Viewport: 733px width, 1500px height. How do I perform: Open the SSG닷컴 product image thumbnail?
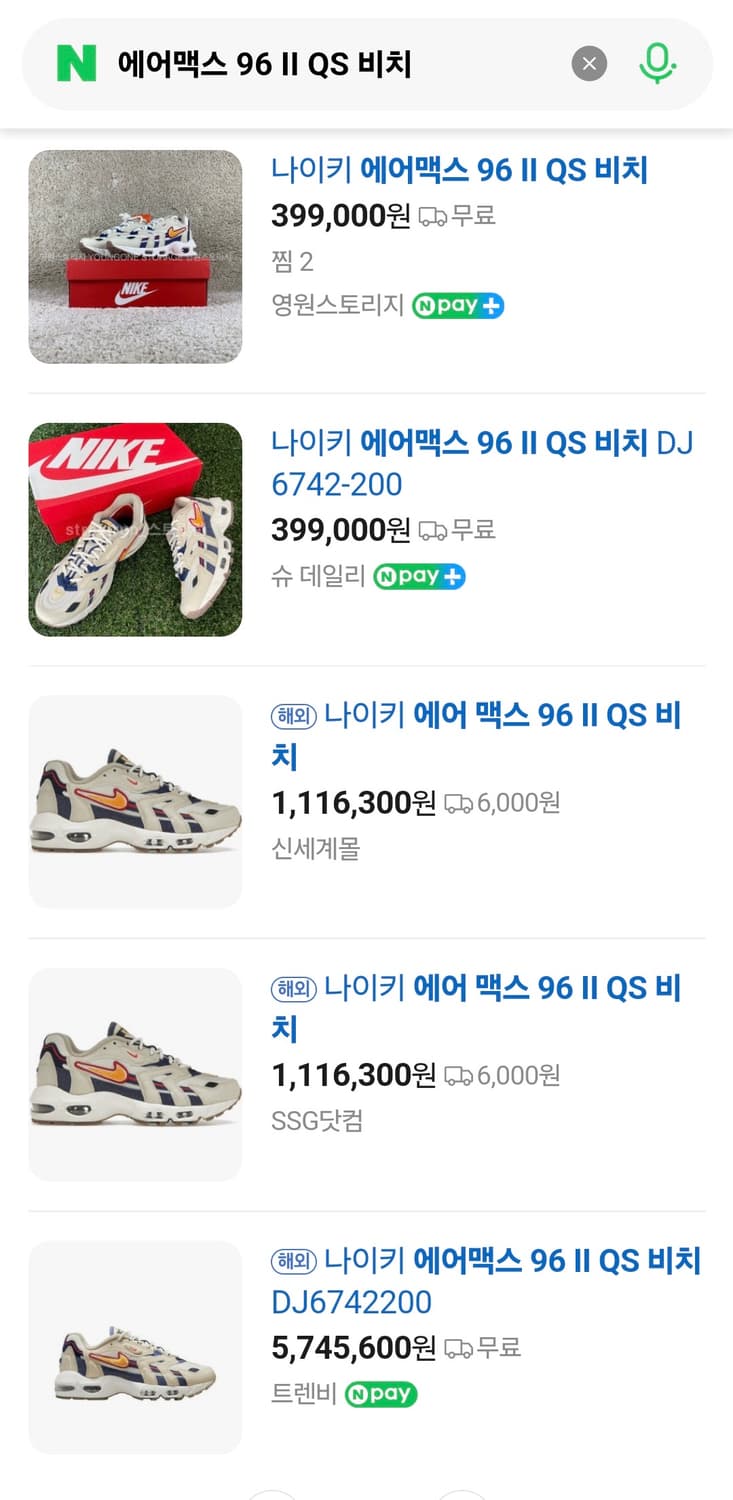coord(135,1073)
